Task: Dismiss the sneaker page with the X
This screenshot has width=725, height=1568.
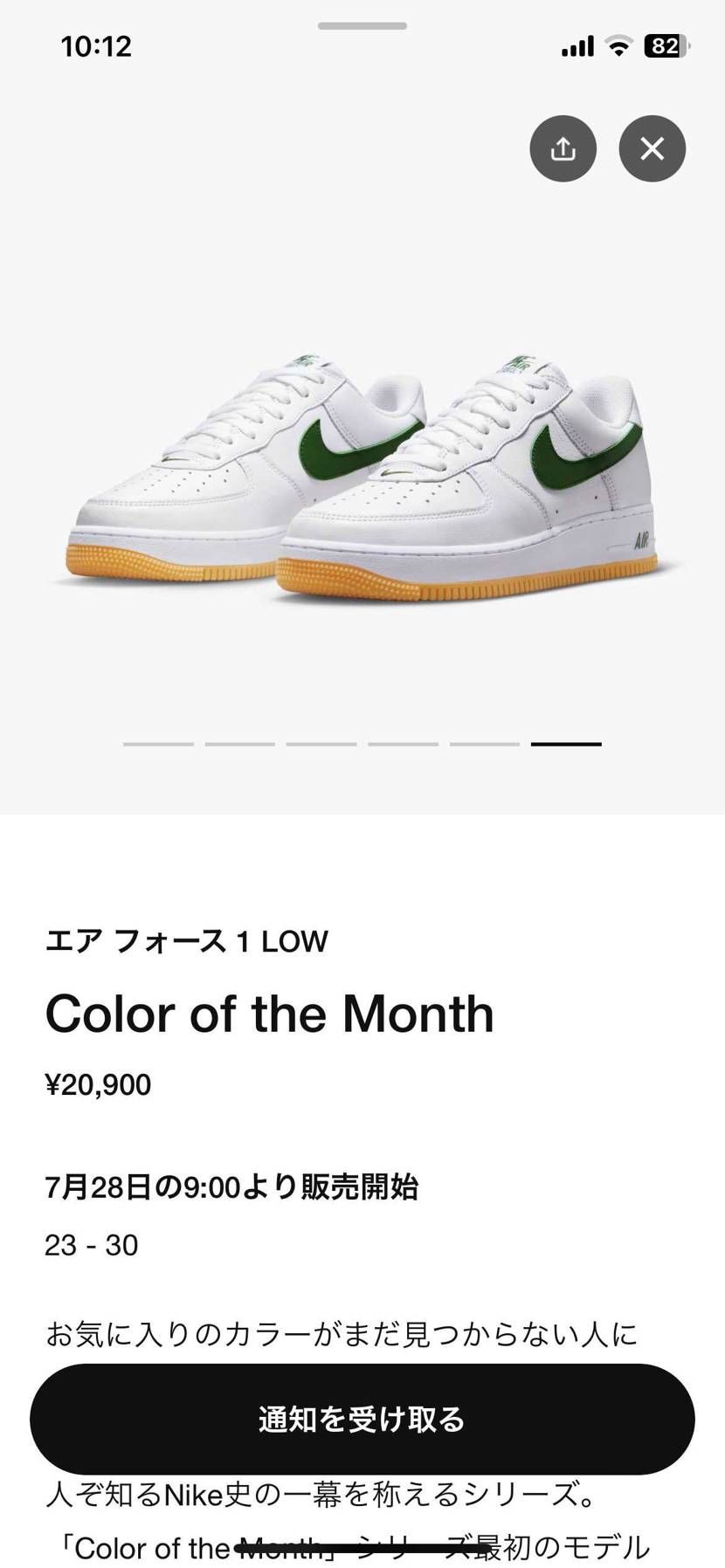Action: tap(651, 148)
